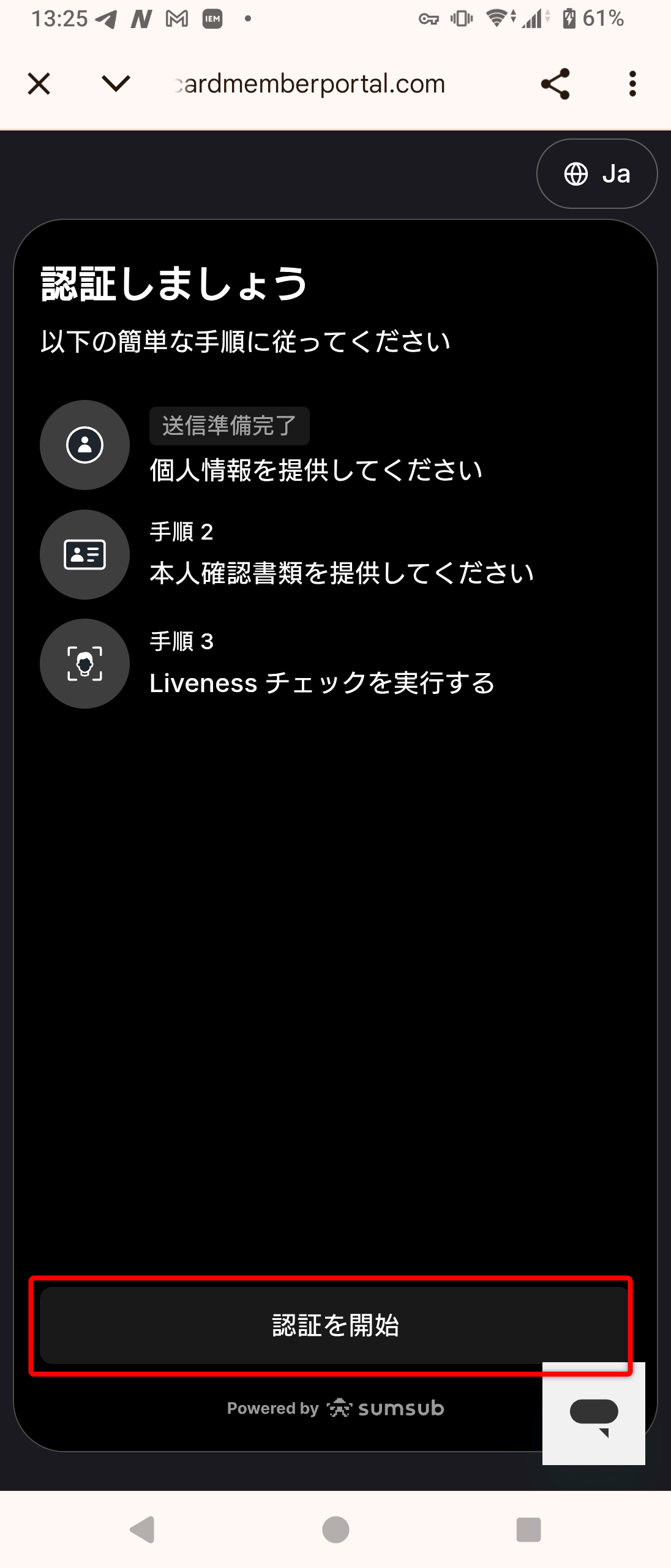
Task: Open the browser overflow menu
Action: [x=632, y=84]
